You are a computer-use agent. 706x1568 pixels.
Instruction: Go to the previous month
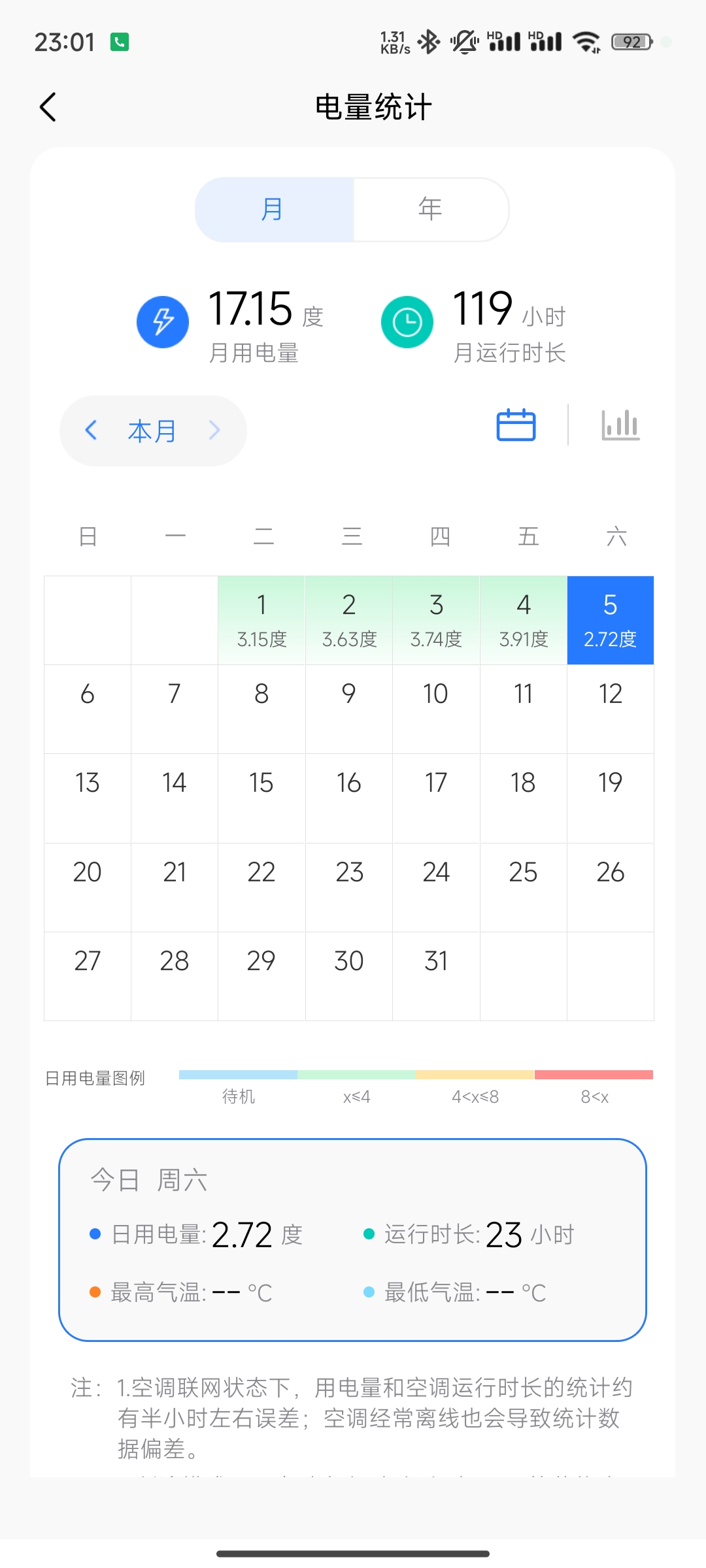click(x=92, y=430)
